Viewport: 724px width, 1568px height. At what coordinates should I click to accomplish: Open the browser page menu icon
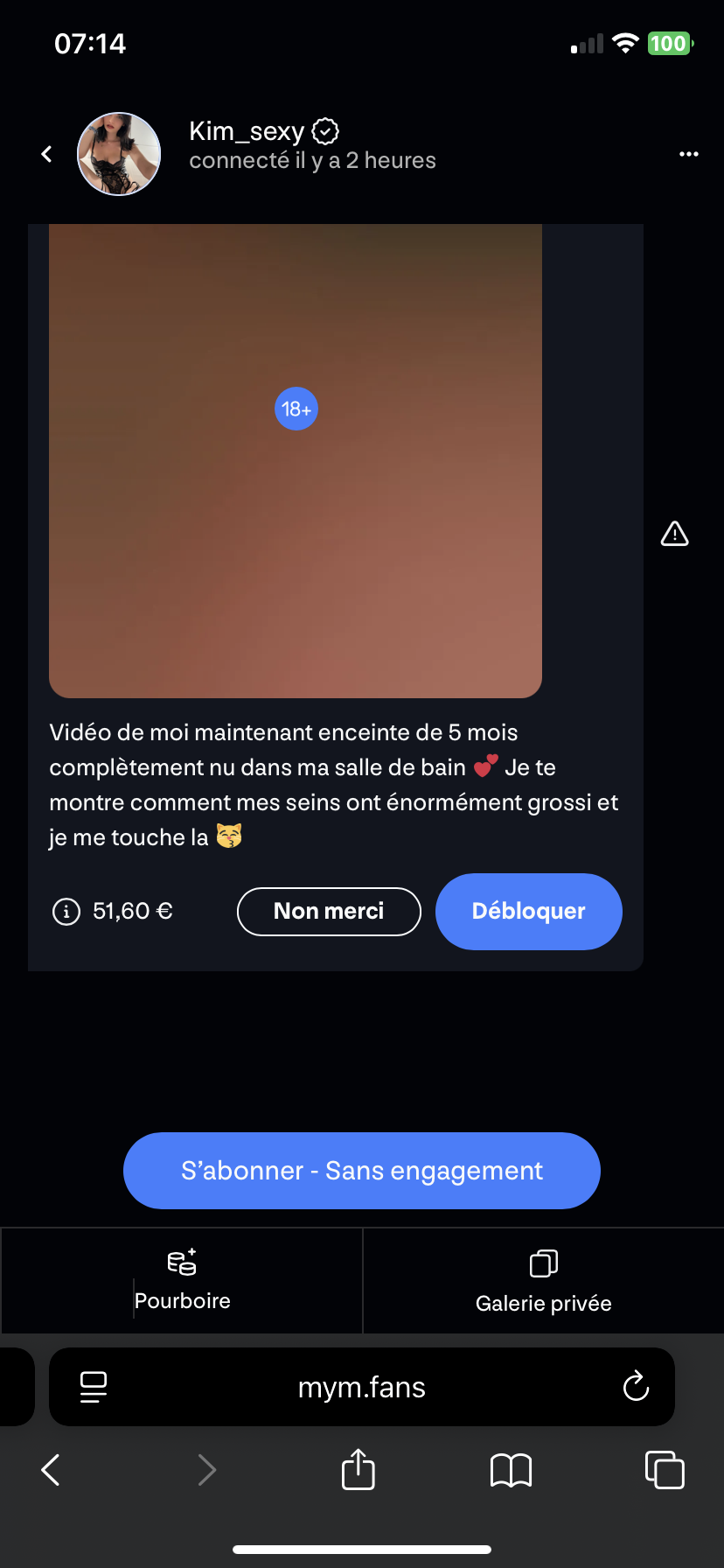coord(94,1387)
